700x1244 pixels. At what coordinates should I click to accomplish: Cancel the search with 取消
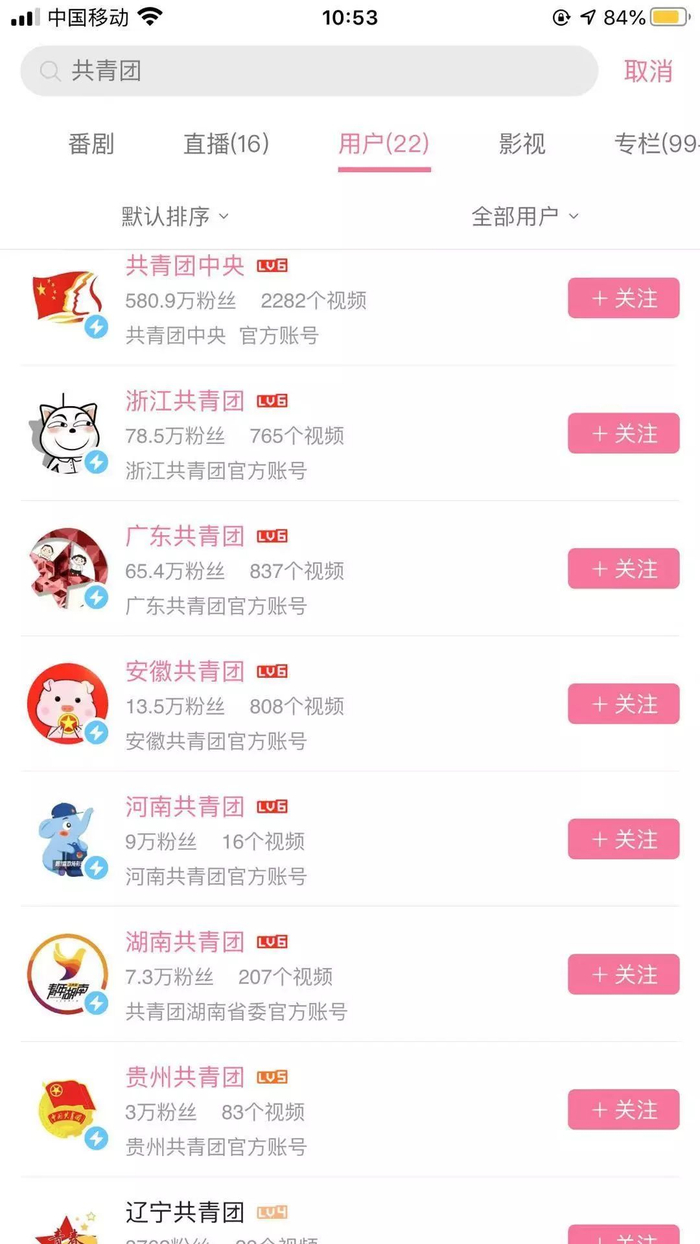648,71
